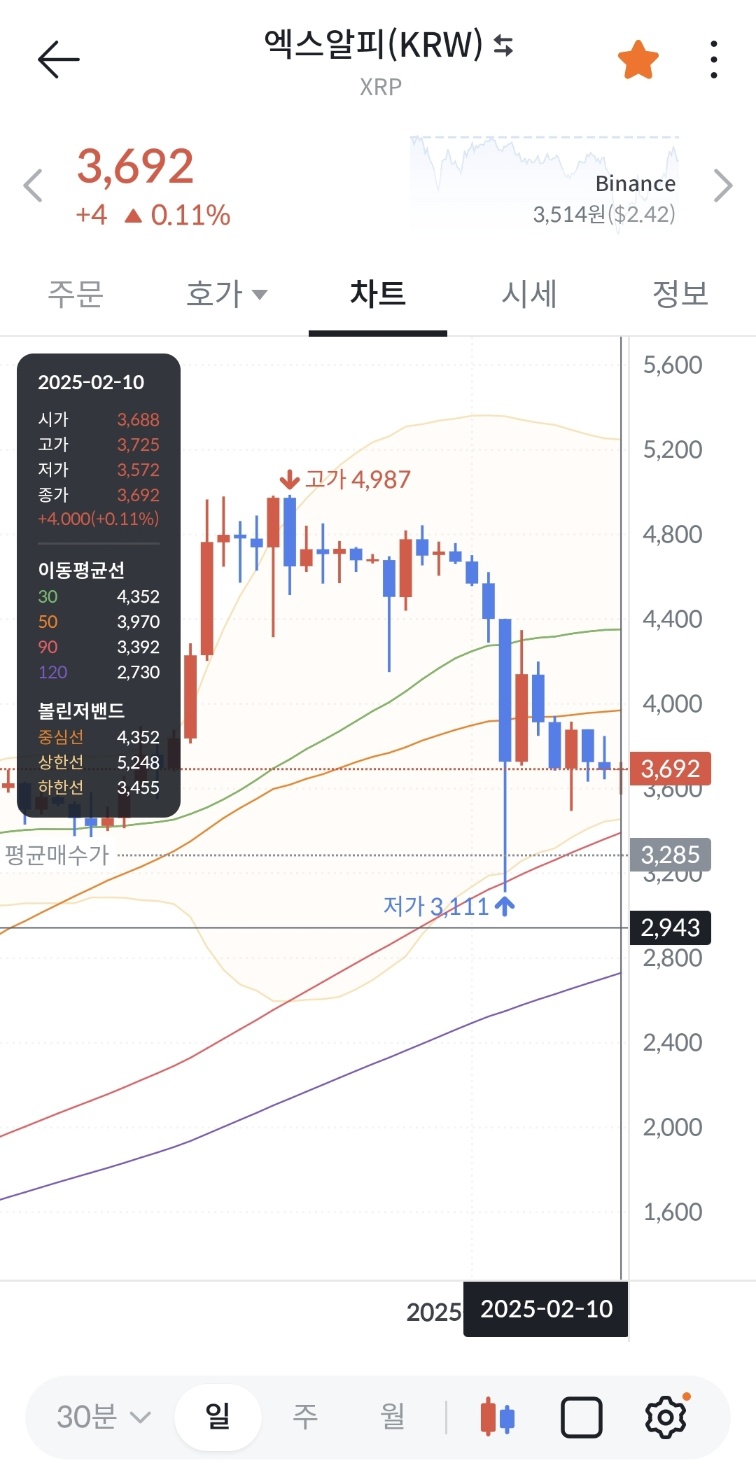The image size is (756, 1476).
Task: Click the right chevron to view next coin
Action: pos(722,185)
